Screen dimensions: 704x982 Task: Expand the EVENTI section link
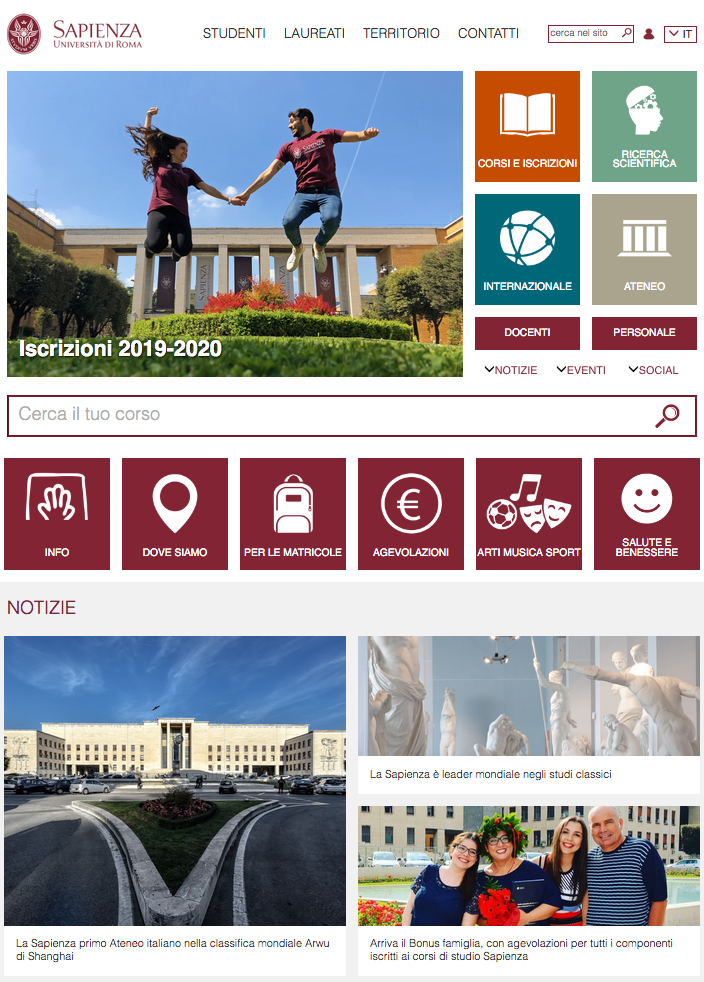581,370
